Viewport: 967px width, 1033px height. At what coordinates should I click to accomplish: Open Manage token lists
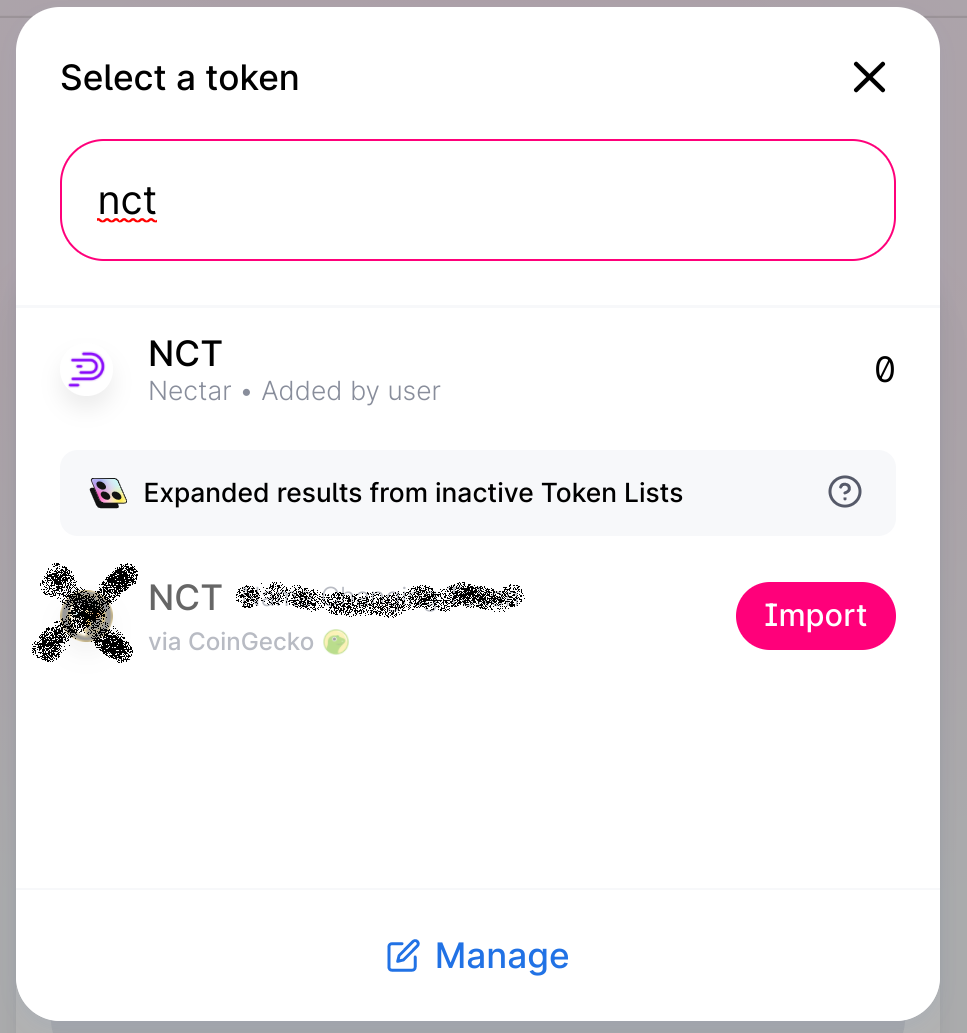tap(478, 956)
